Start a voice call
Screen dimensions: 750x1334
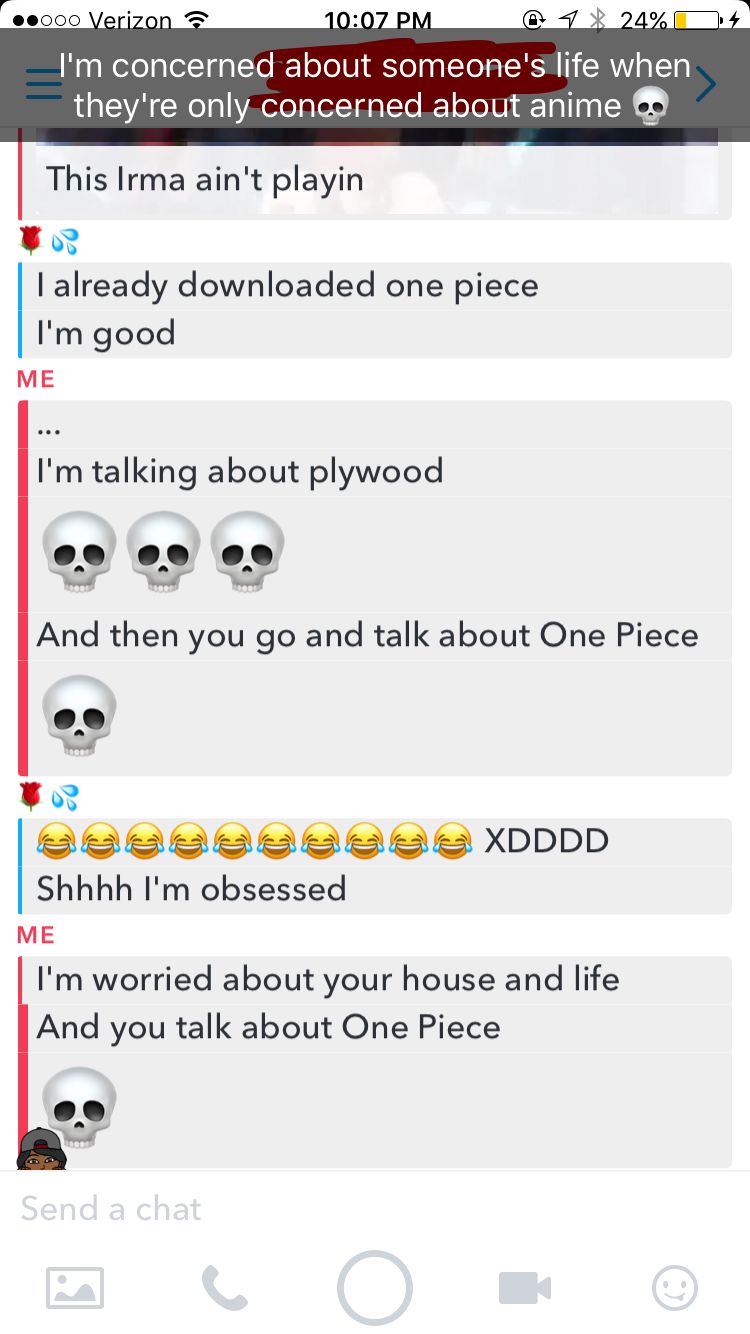point(225,1288)
